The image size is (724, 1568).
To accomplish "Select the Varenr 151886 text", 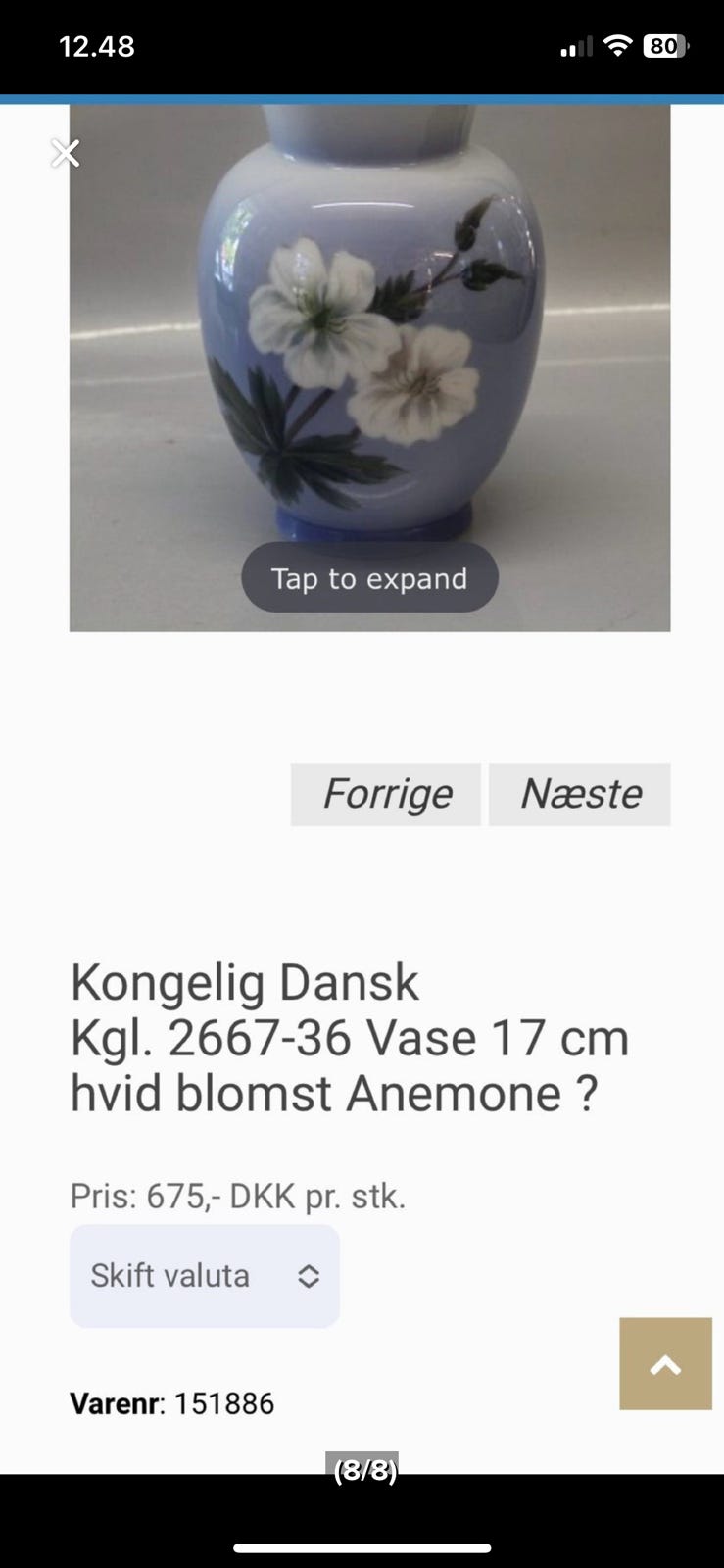I will point(171,1403).
